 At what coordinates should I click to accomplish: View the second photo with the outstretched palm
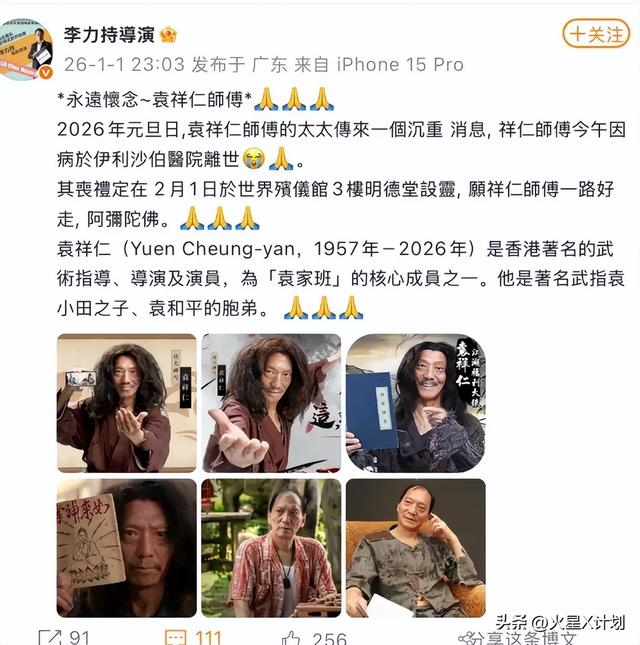point(271,402)
